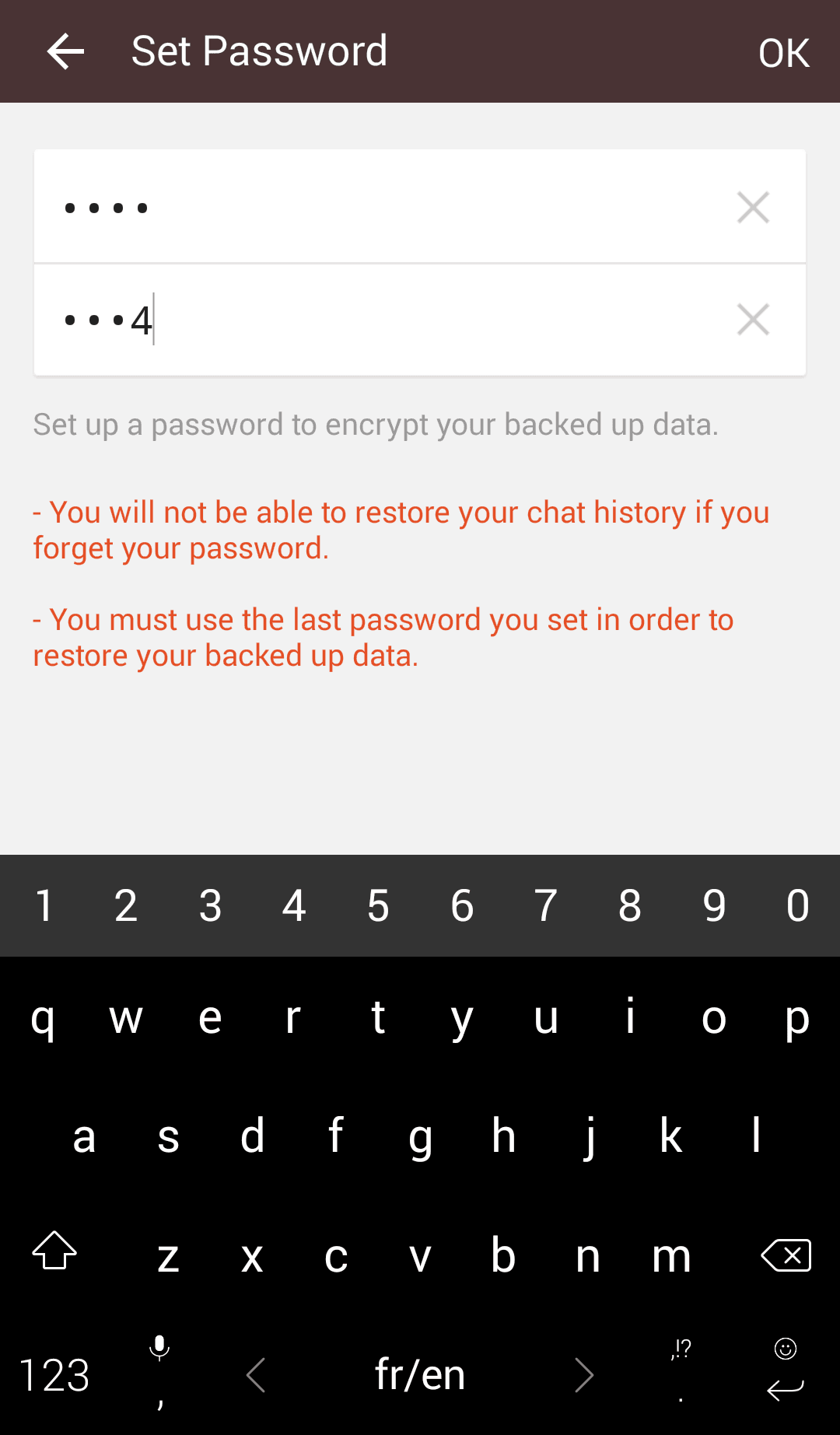Switch keyboard to symbols with 123 key
Viewport: 840px width, 1435px height.
coord(53,1373)
